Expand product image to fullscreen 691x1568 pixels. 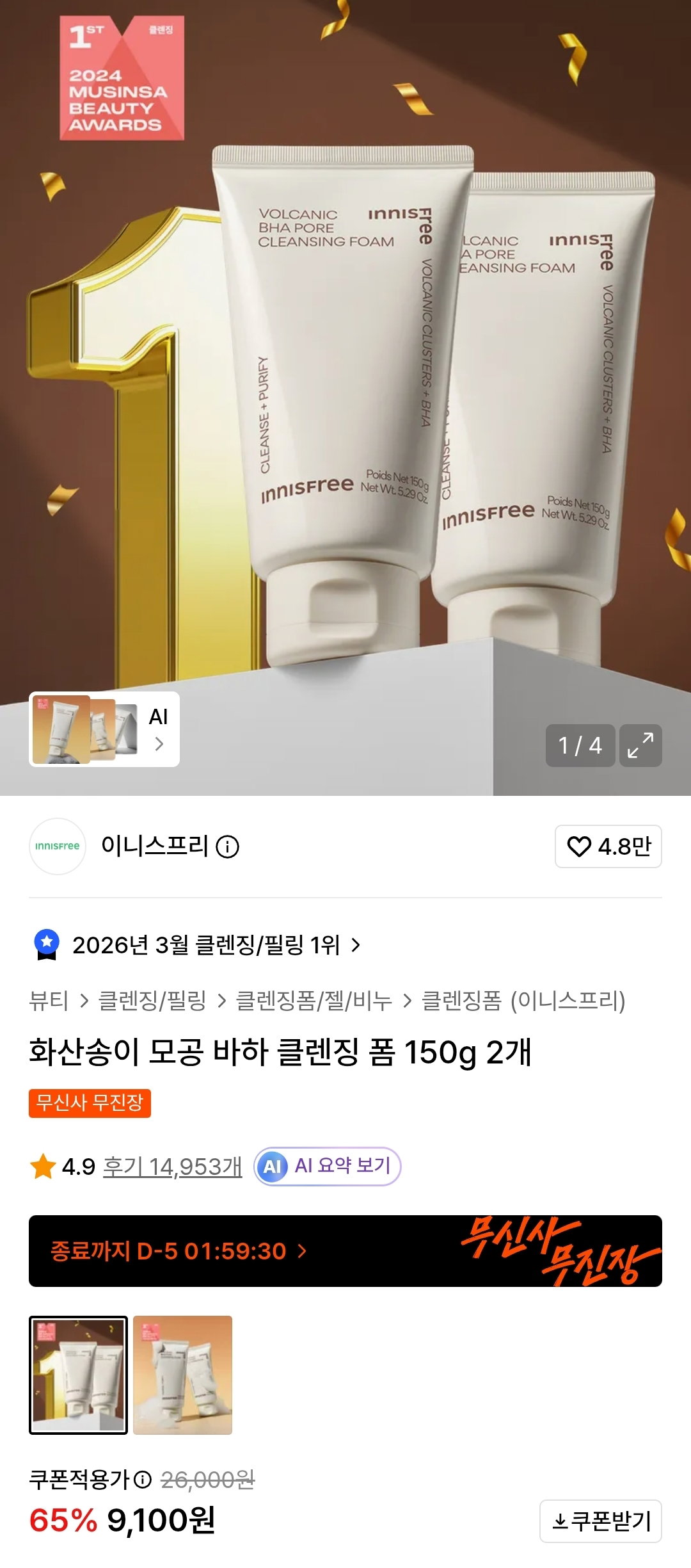640,745
